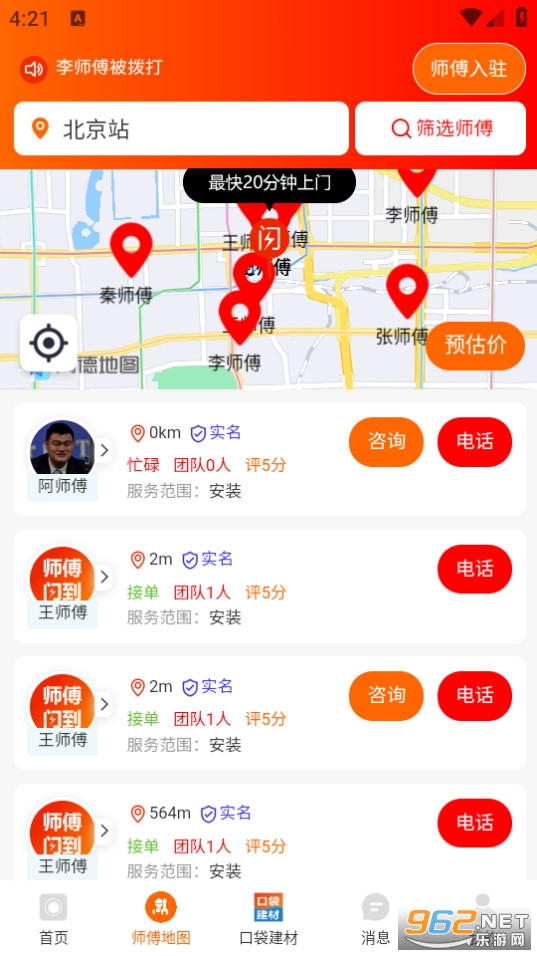Open 消息 tab
Image resolution: width=537 pixels, height=956 pixels.
pos(375,919)
